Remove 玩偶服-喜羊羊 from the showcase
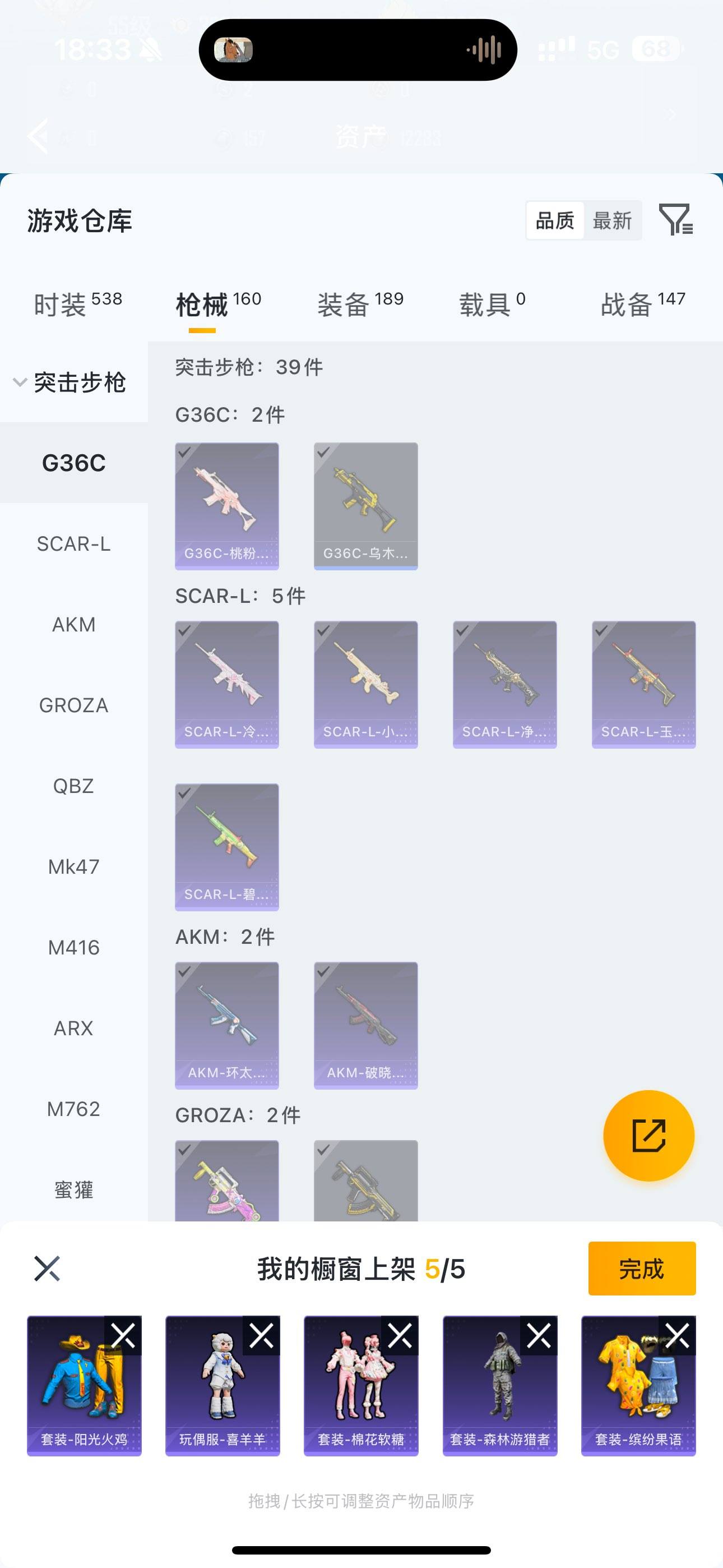Screen dimensions: 723x1568 tap(261, 1335)
